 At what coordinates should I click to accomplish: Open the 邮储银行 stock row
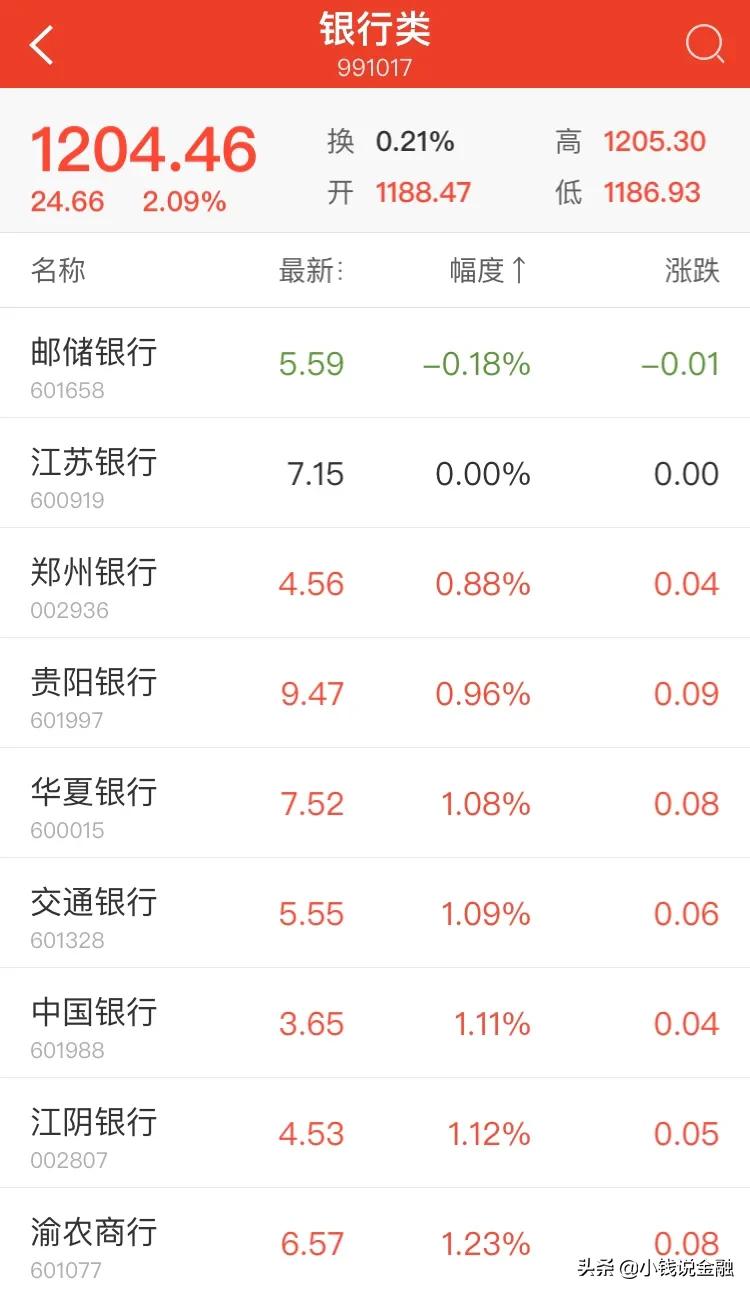375,363
